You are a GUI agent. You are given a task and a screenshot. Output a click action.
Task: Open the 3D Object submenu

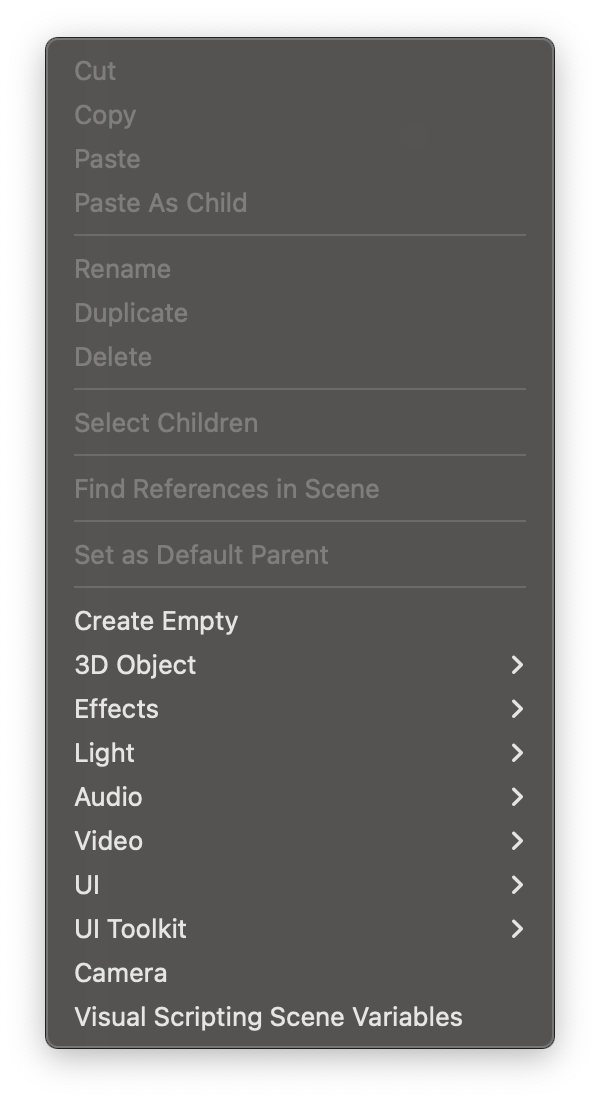pos(135,665)
